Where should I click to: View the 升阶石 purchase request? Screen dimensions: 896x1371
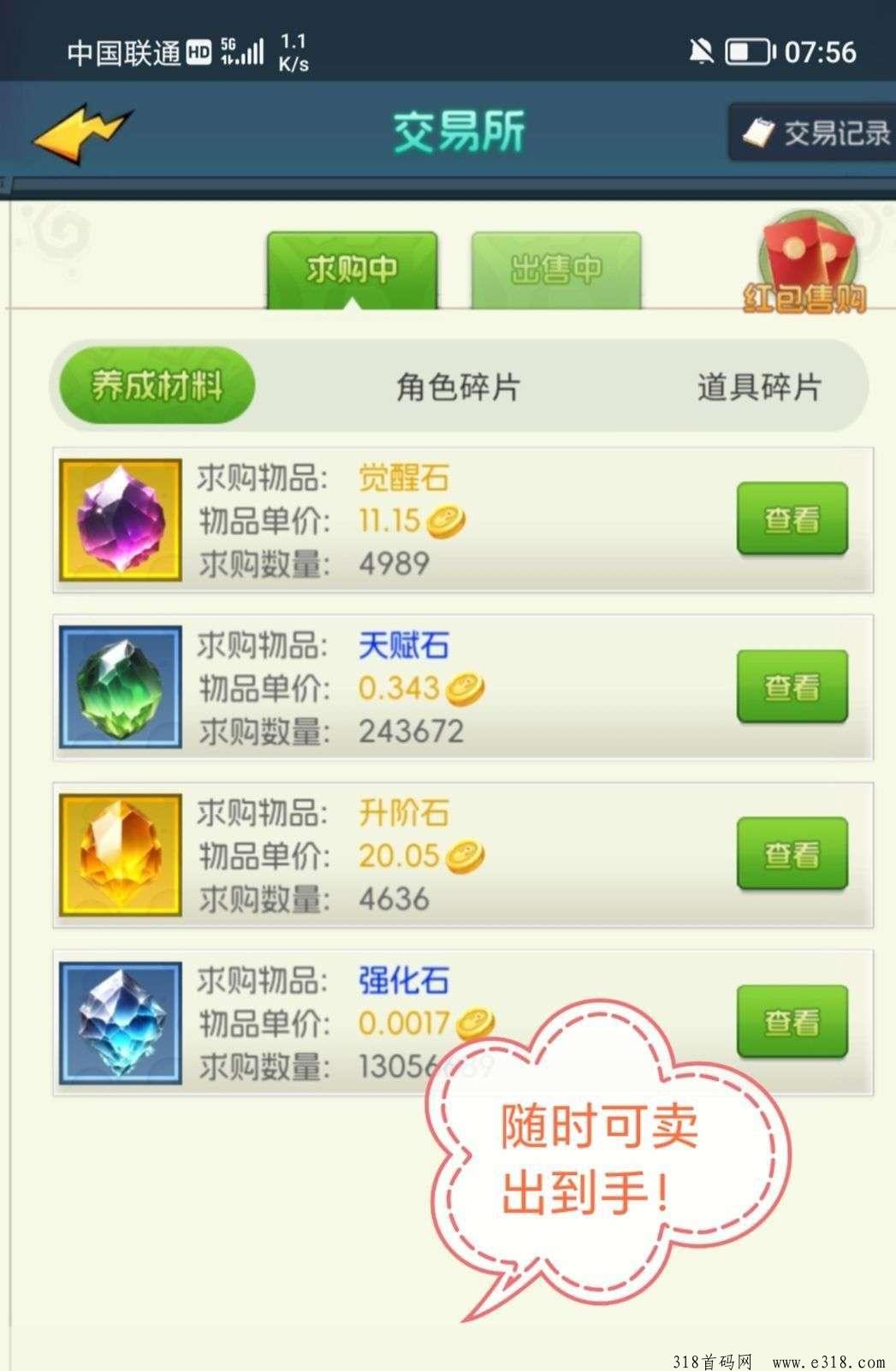coord(792,854)
